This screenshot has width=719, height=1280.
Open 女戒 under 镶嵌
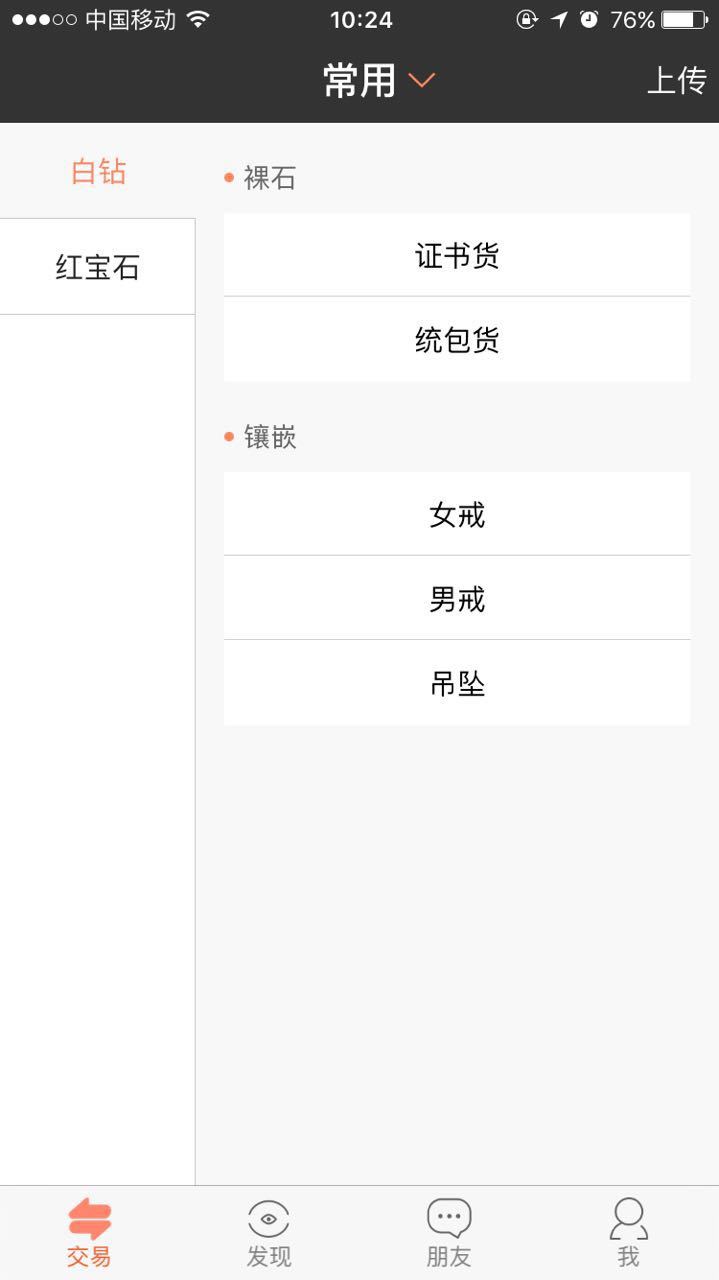click(457, 515)
